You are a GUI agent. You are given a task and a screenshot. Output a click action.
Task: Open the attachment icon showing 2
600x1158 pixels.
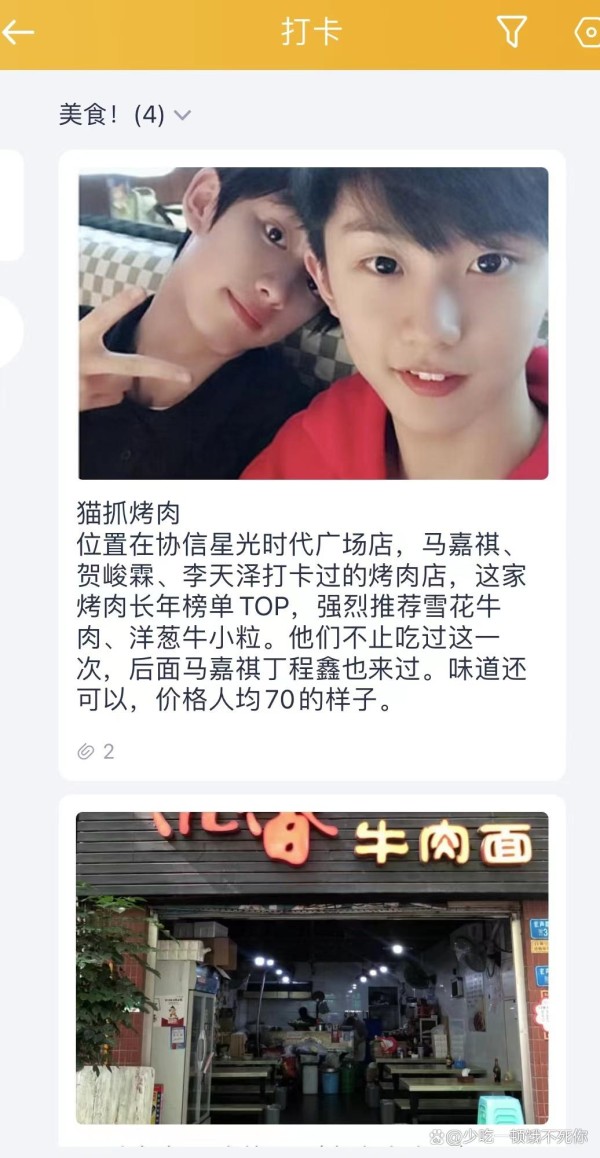96,751
